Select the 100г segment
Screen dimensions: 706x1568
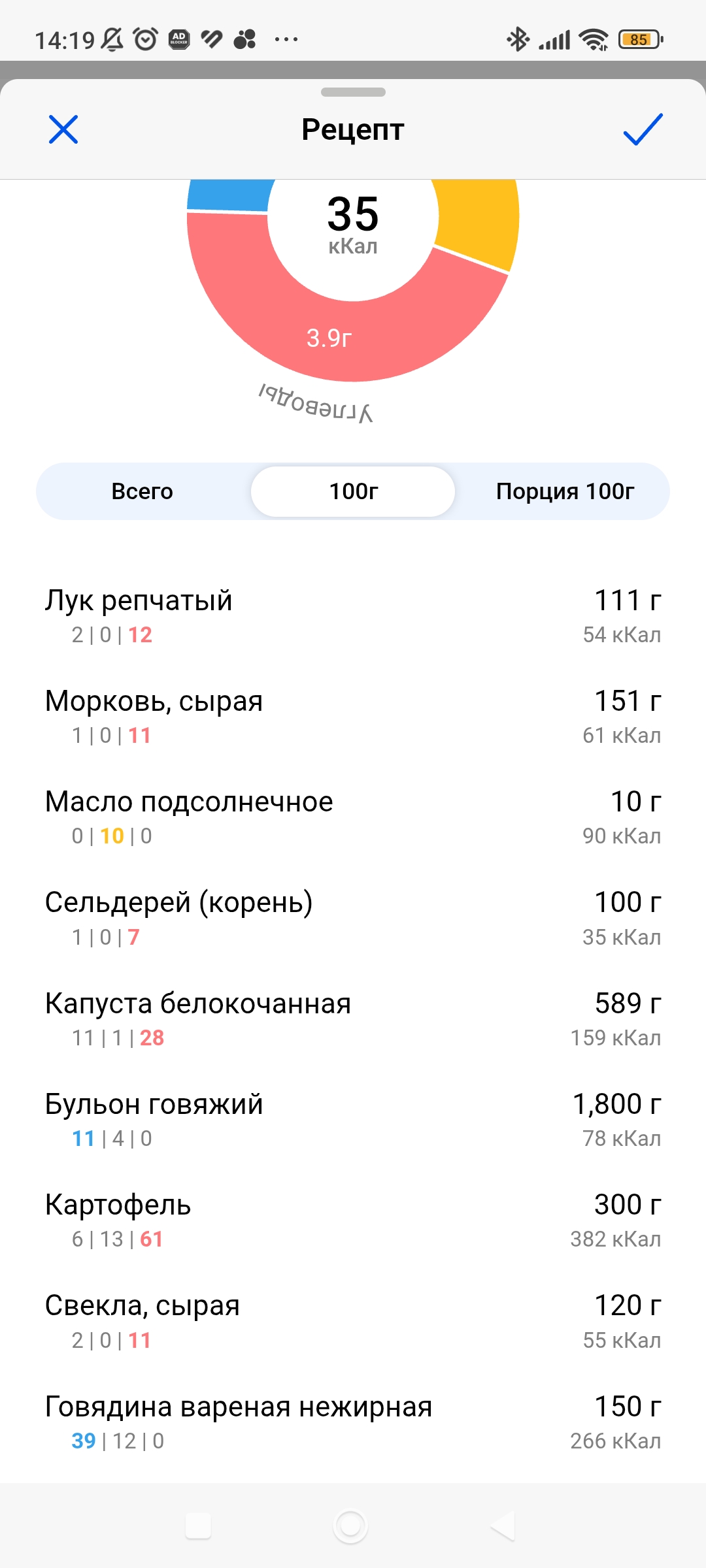[x=353, y=491]
